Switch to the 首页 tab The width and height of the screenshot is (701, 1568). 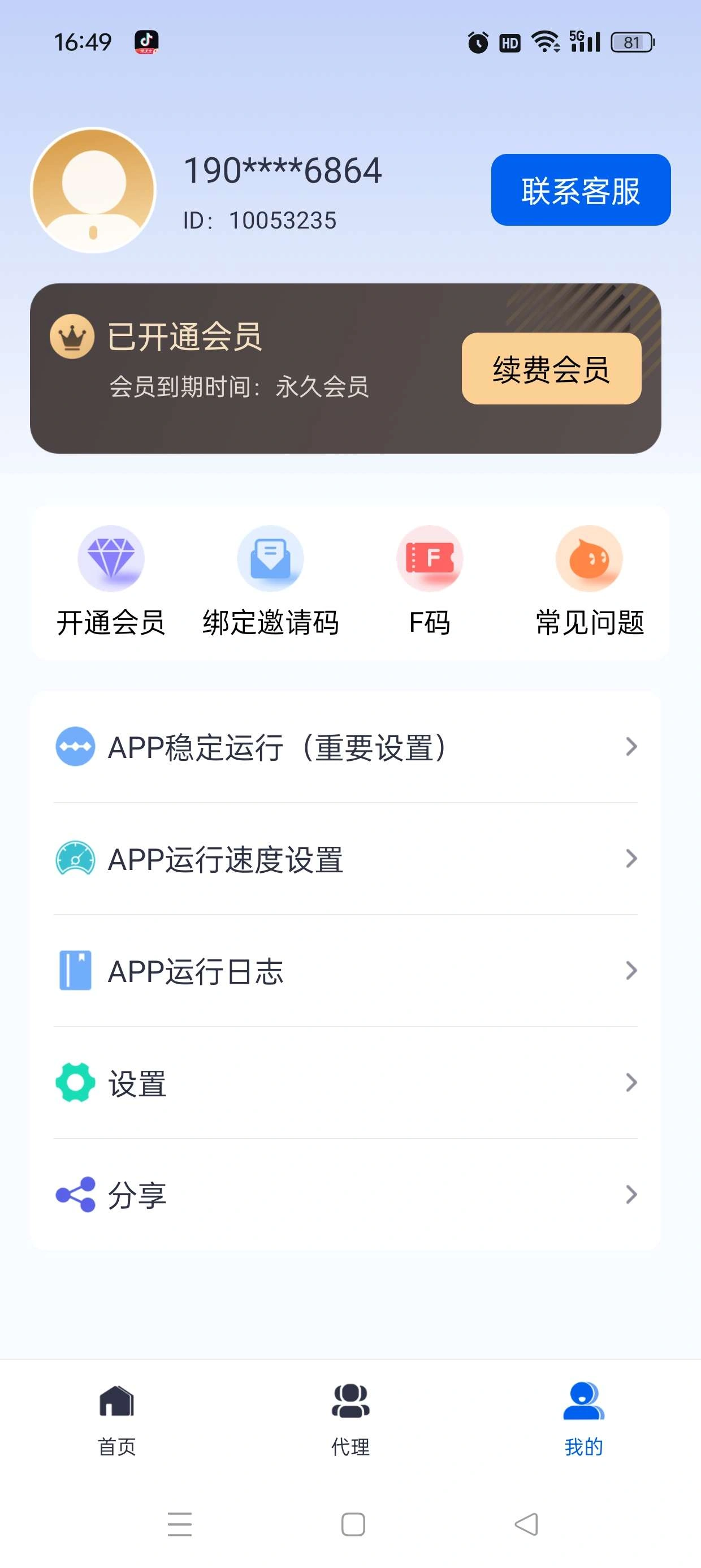(x=117, y=1418)
